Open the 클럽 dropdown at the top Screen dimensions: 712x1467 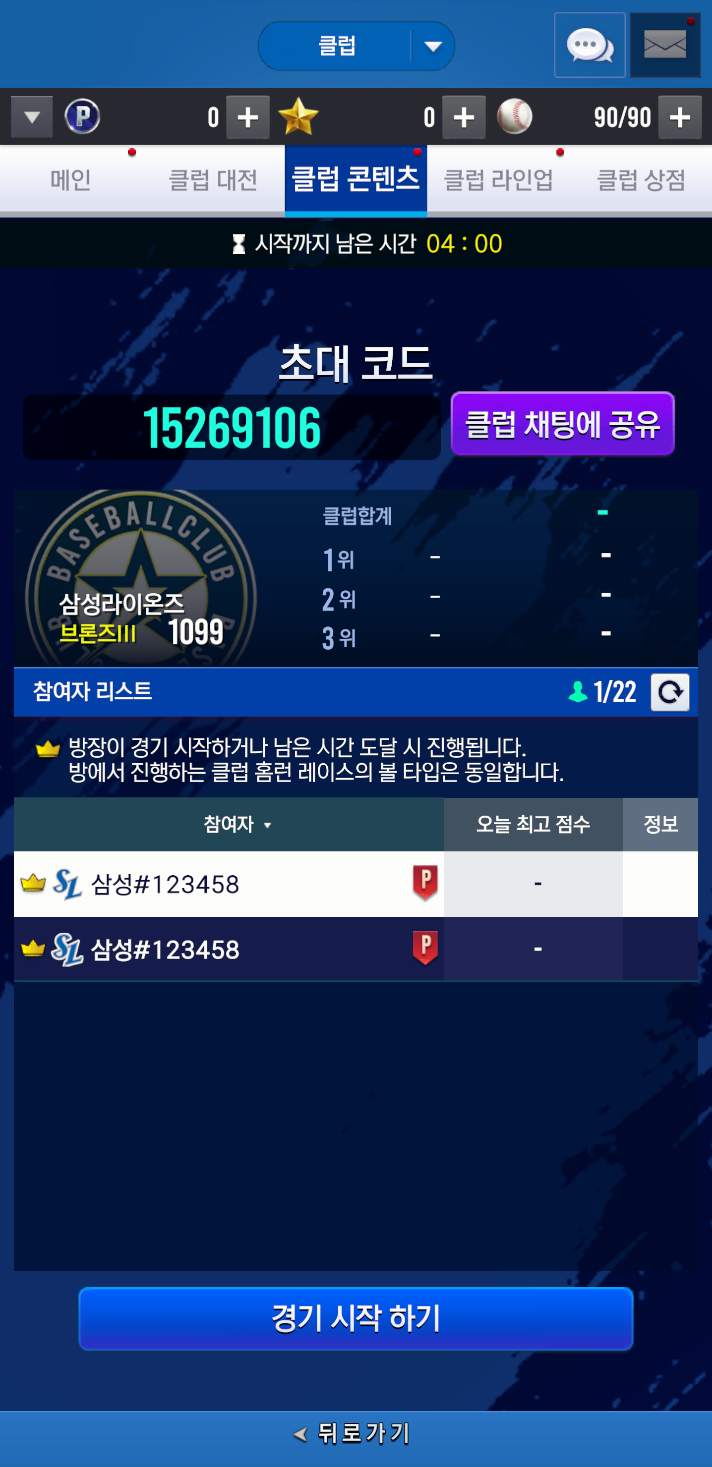[356, 46]
